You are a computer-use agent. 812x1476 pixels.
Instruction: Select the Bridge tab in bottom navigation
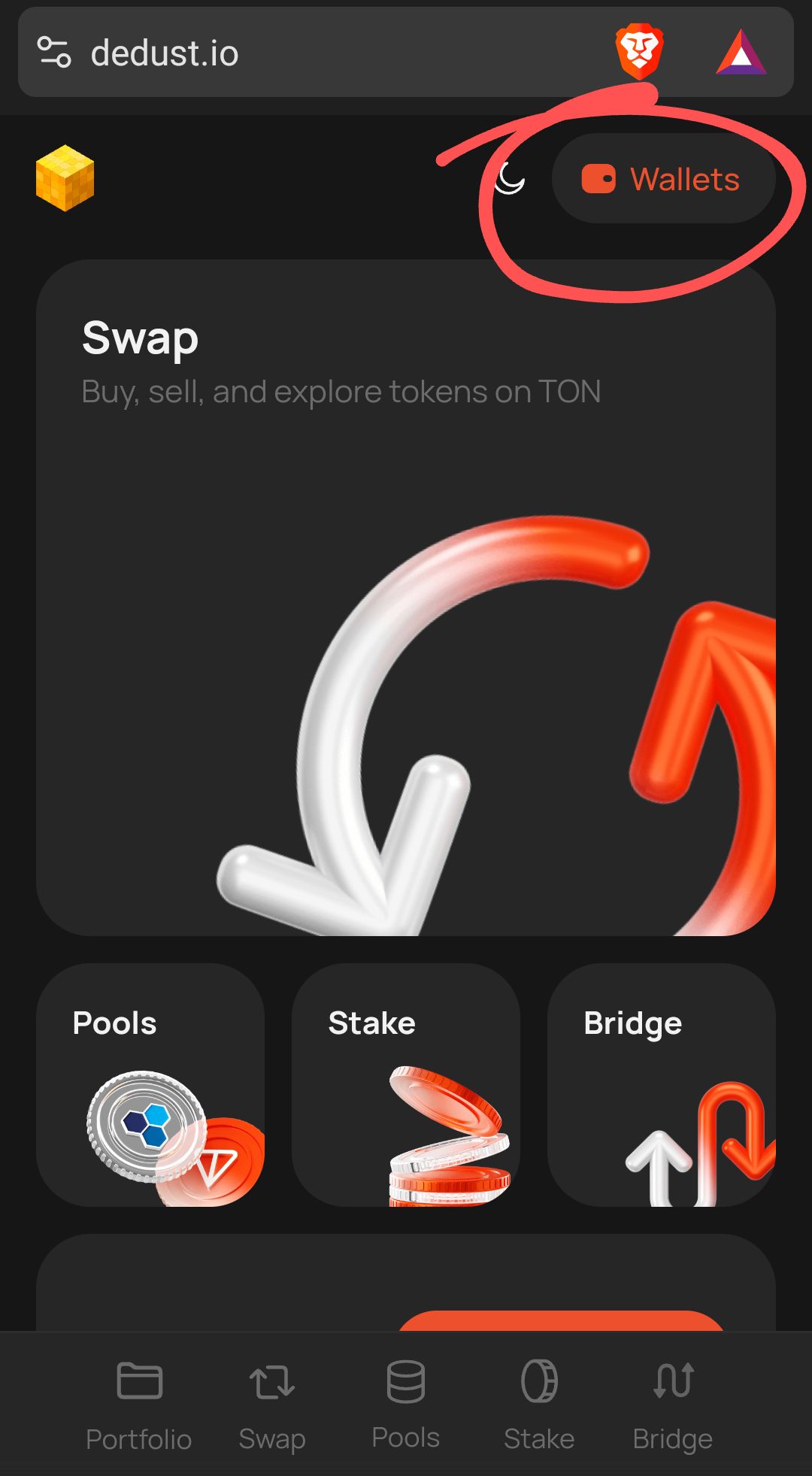(673, 1406)
